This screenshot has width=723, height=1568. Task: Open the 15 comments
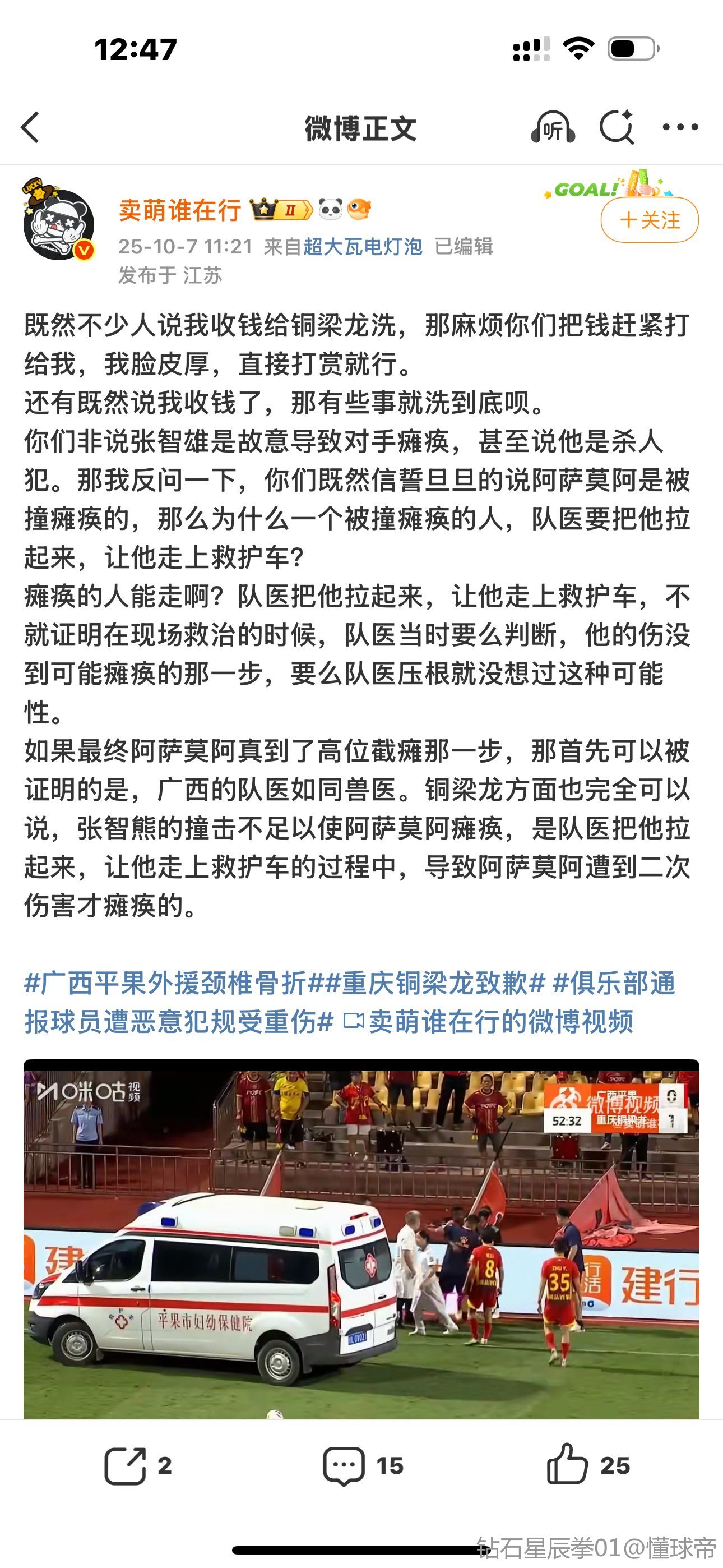click(x=363, y=1466)
